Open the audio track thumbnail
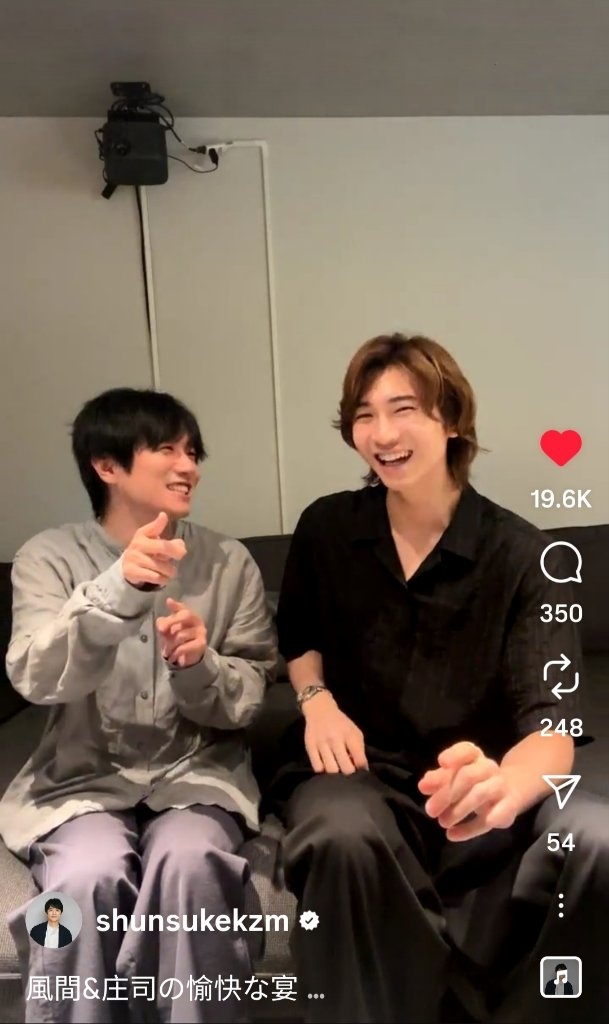The width and height of the screenshot is (609, 1024). [x=561, y=978]
